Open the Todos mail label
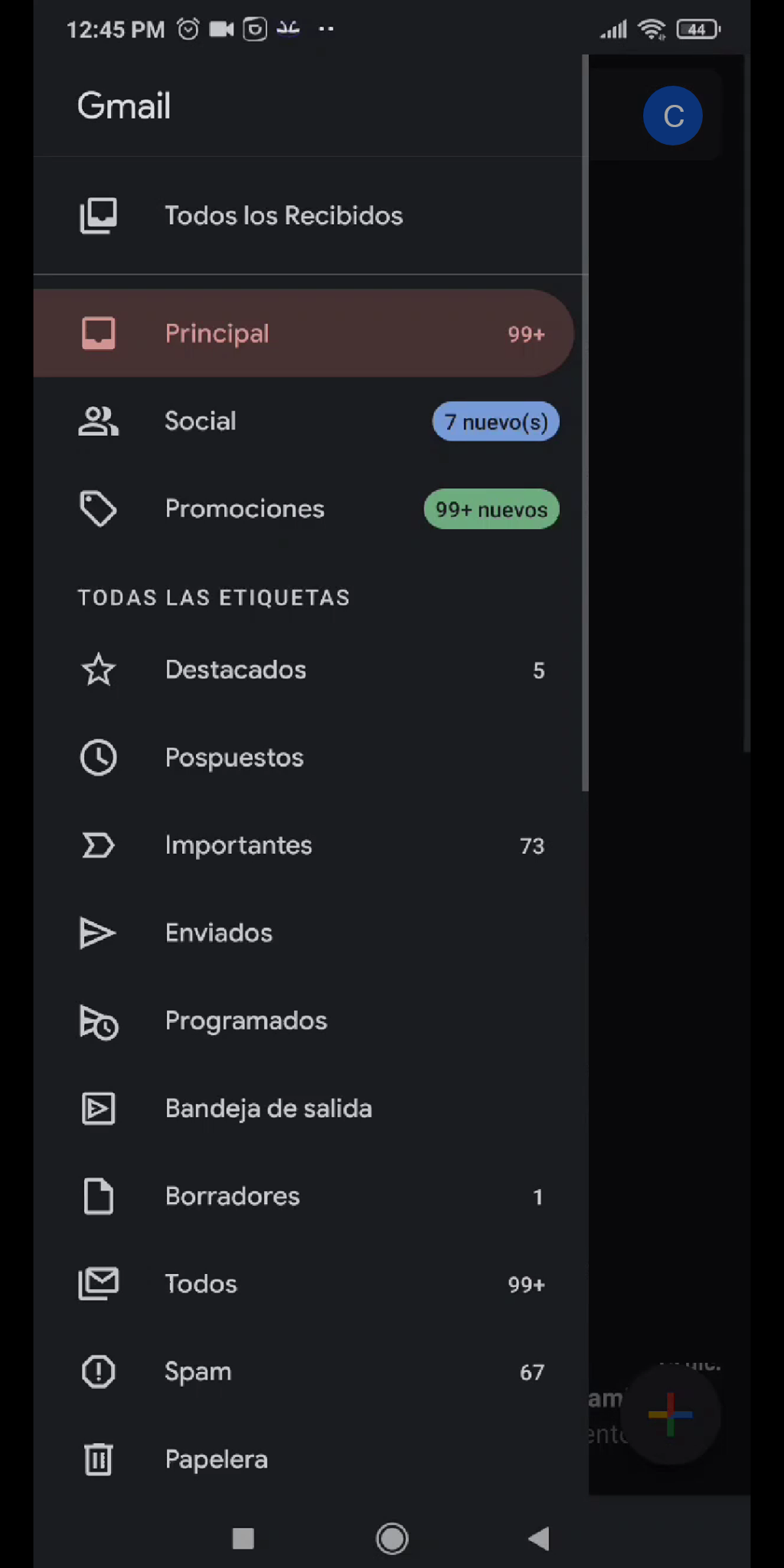 point(310,1284)
